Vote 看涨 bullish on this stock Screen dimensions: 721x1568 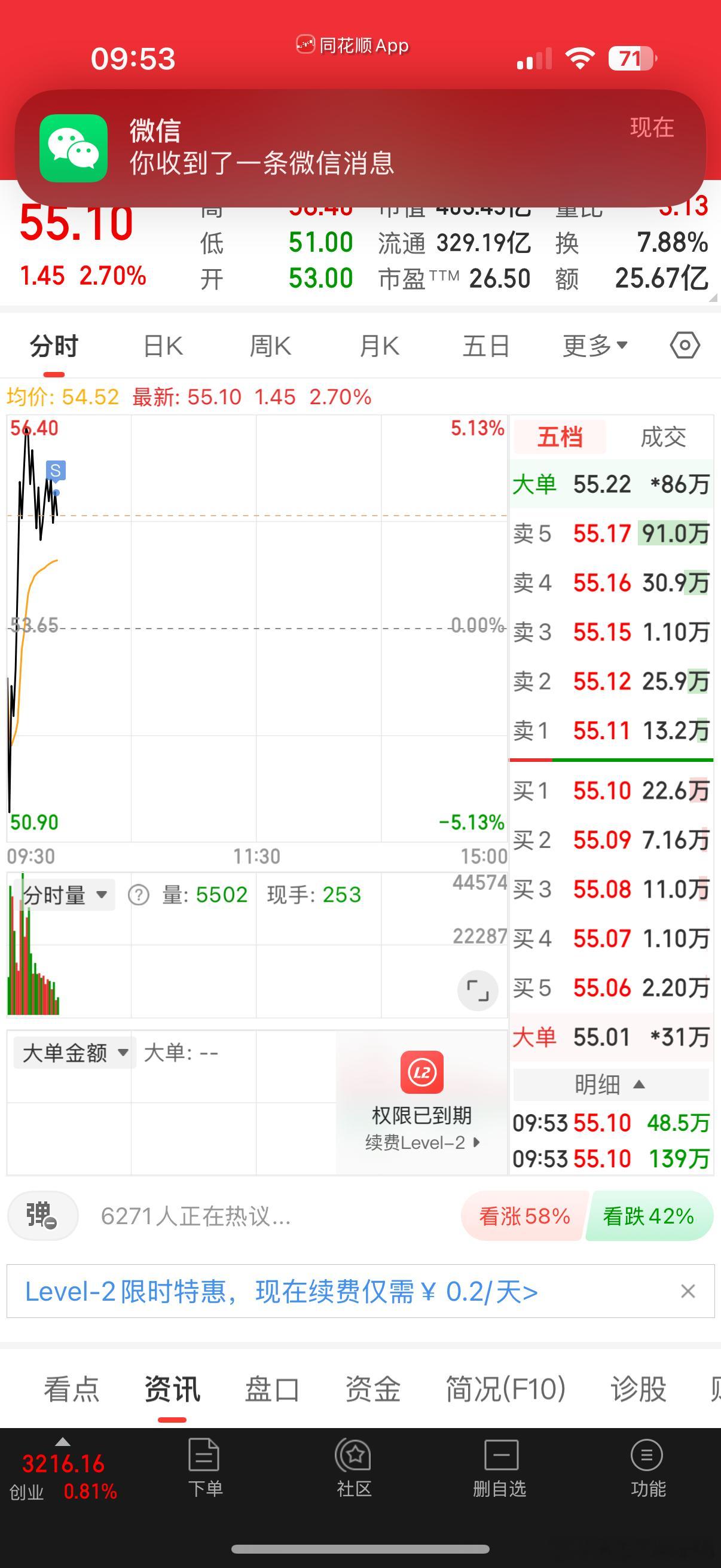(x=524, y=1216)
